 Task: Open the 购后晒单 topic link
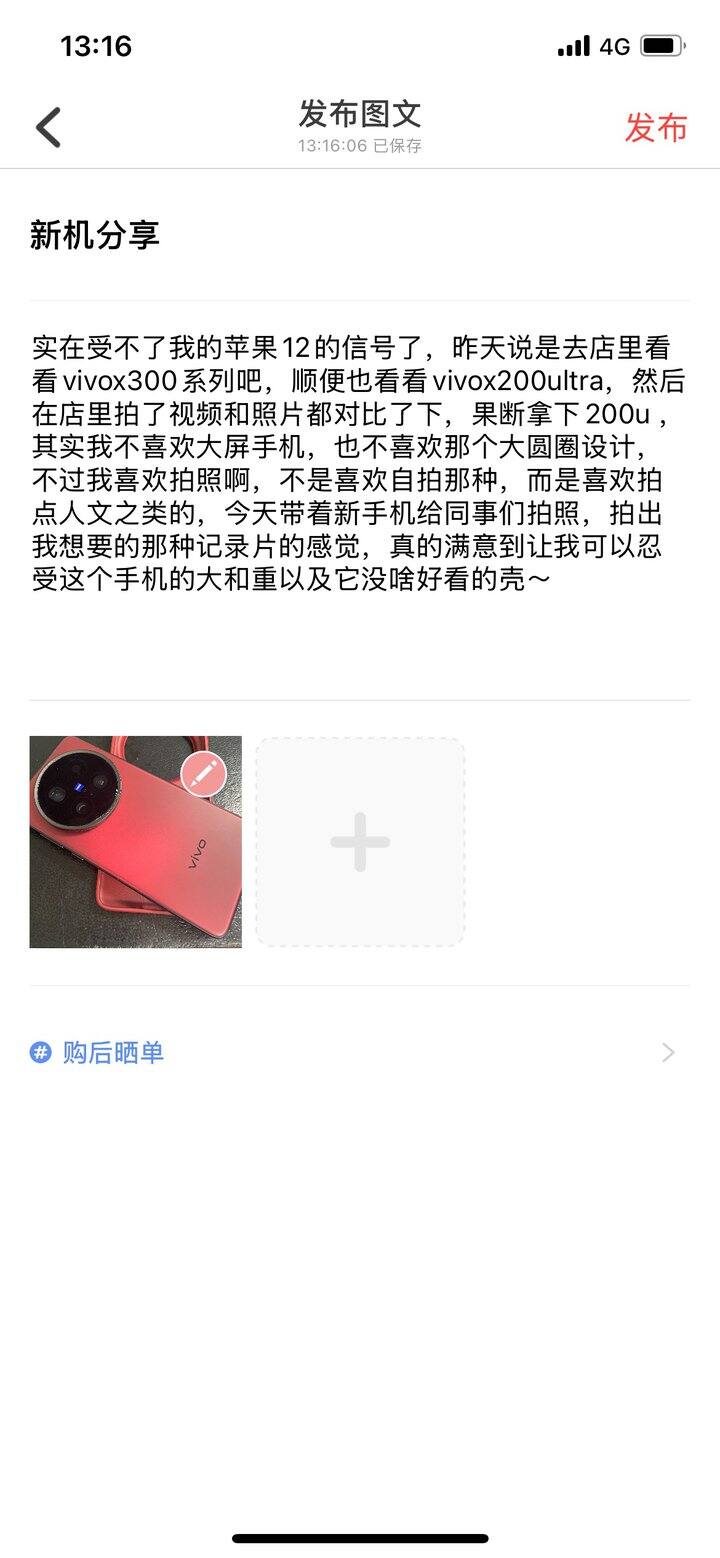(114, 1052)
